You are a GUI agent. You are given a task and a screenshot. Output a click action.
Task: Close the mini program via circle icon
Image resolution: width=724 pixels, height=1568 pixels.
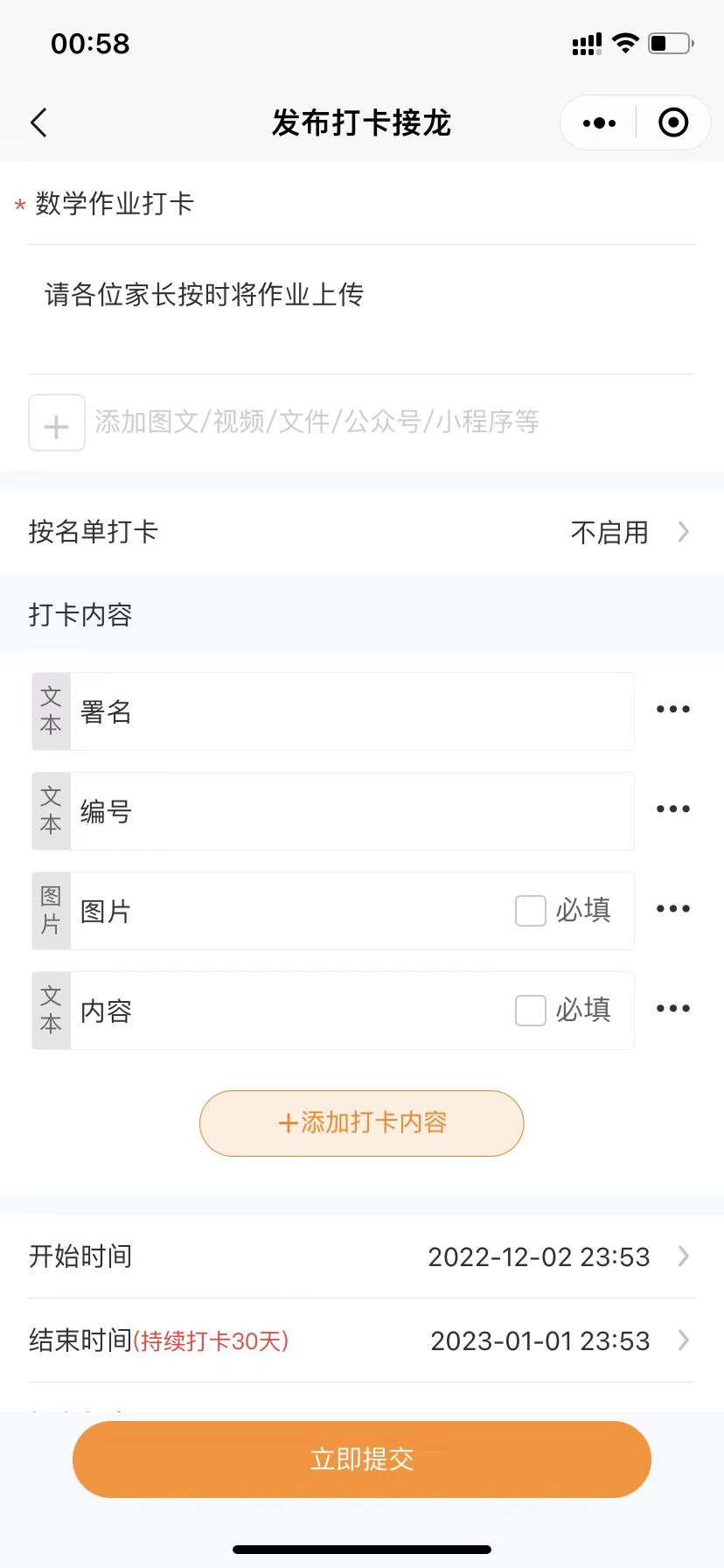pyautogui.click(x=673, y=122)
